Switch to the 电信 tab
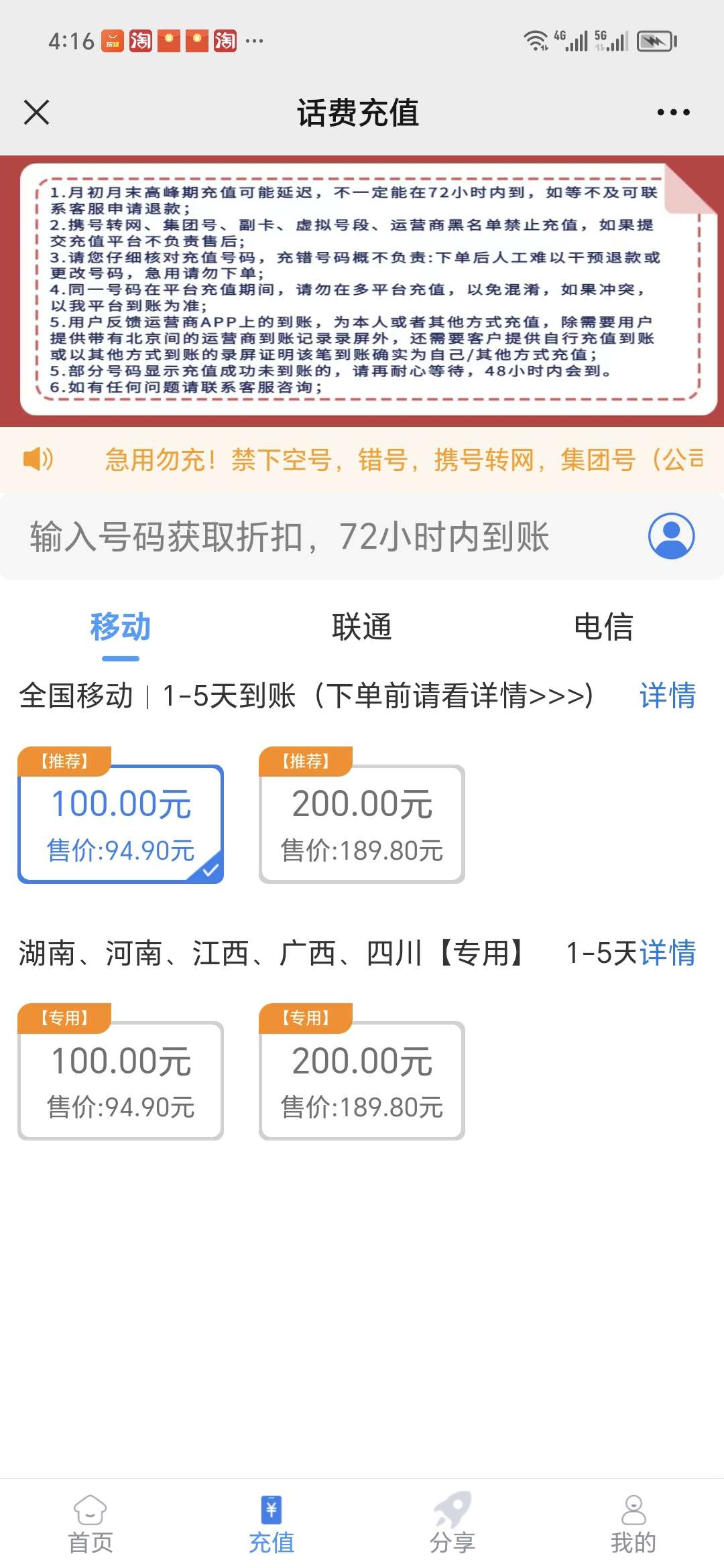The image size is (724, 1568). (x=603, y=627)
